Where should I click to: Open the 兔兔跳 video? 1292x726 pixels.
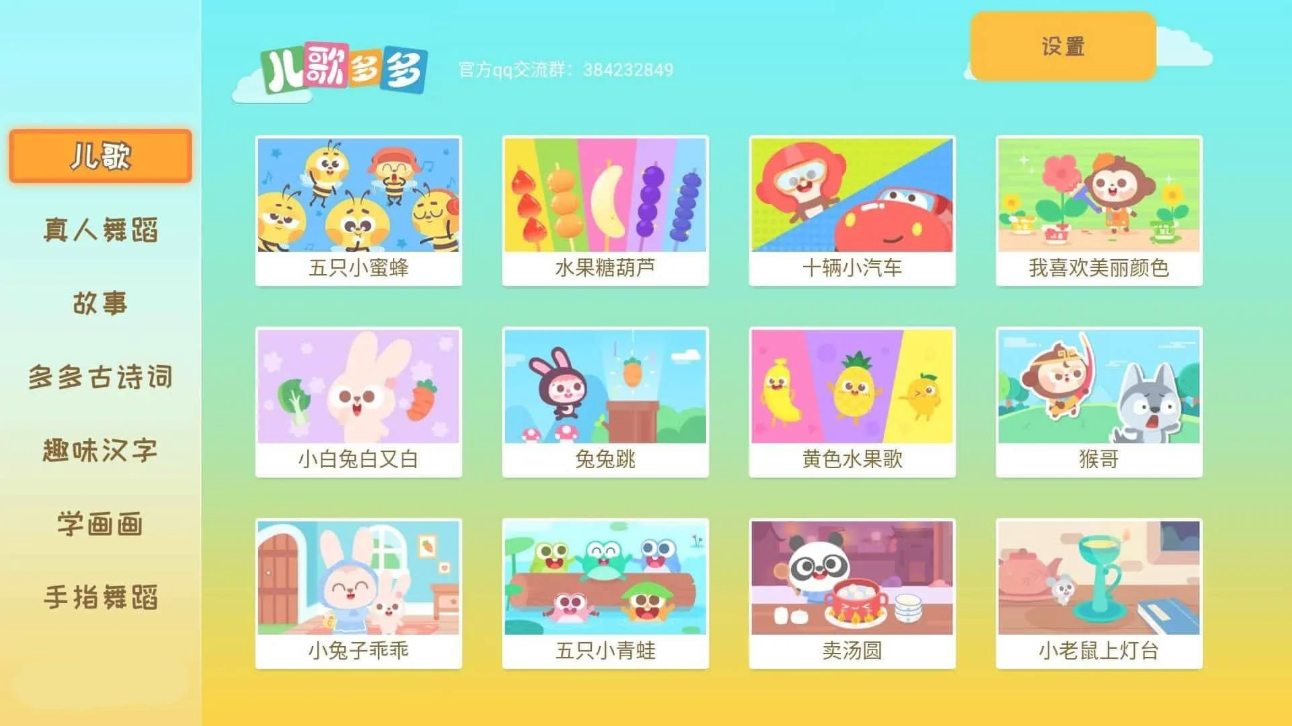(605, 402)
